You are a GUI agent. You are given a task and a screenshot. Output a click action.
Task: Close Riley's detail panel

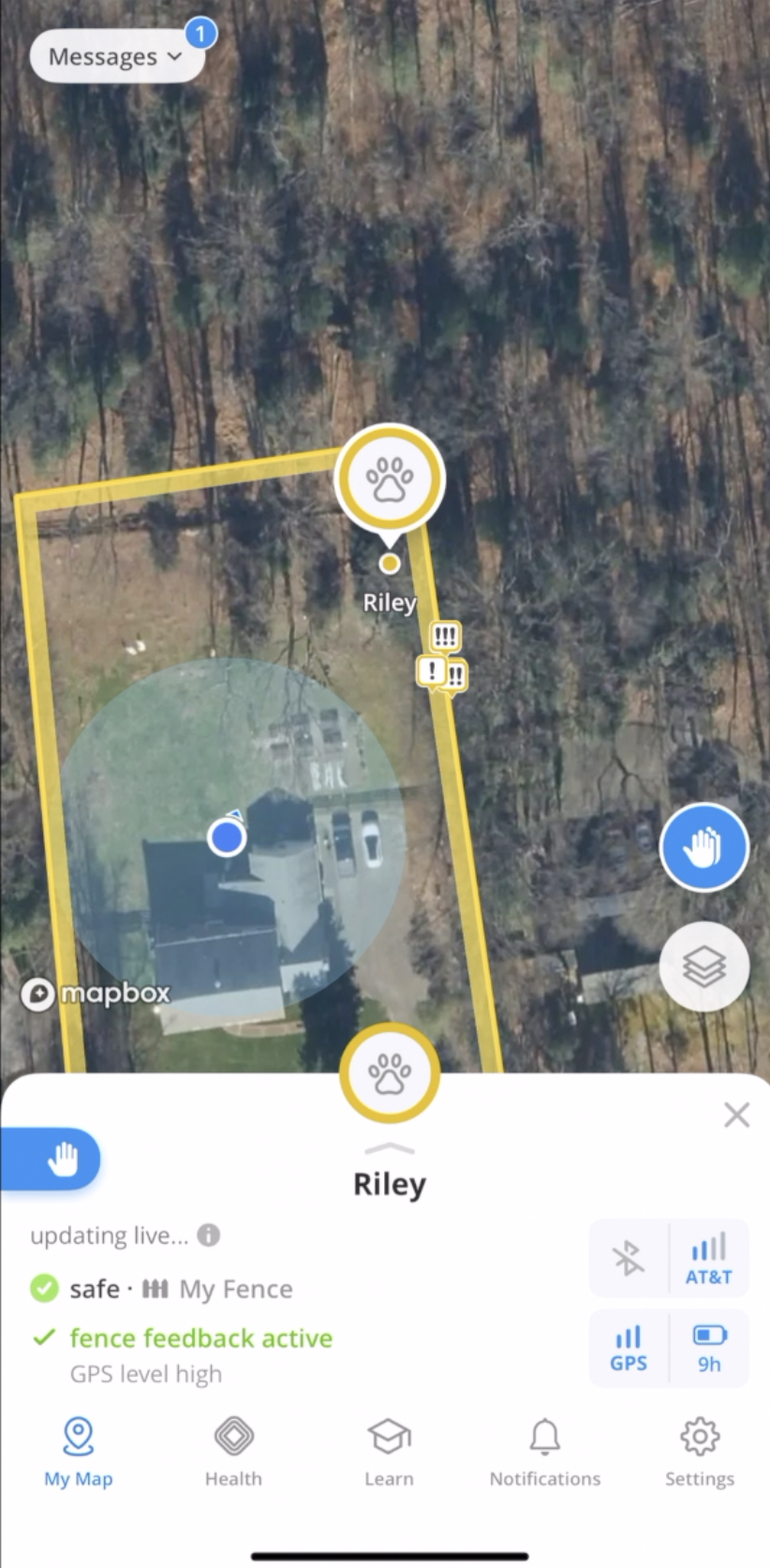click(x=736, y=1115)
